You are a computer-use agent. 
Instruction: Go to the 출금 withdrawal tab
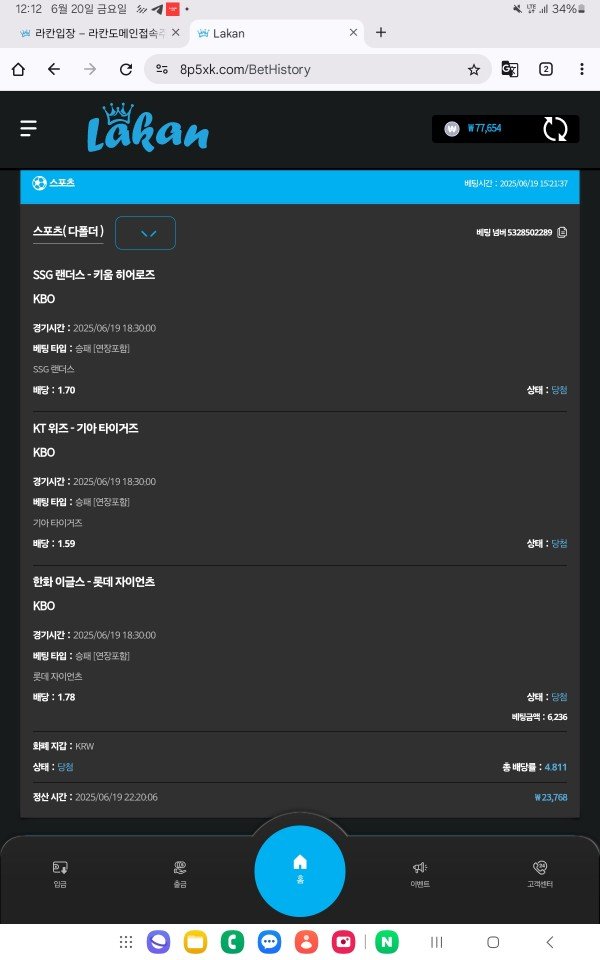[180, 873]
